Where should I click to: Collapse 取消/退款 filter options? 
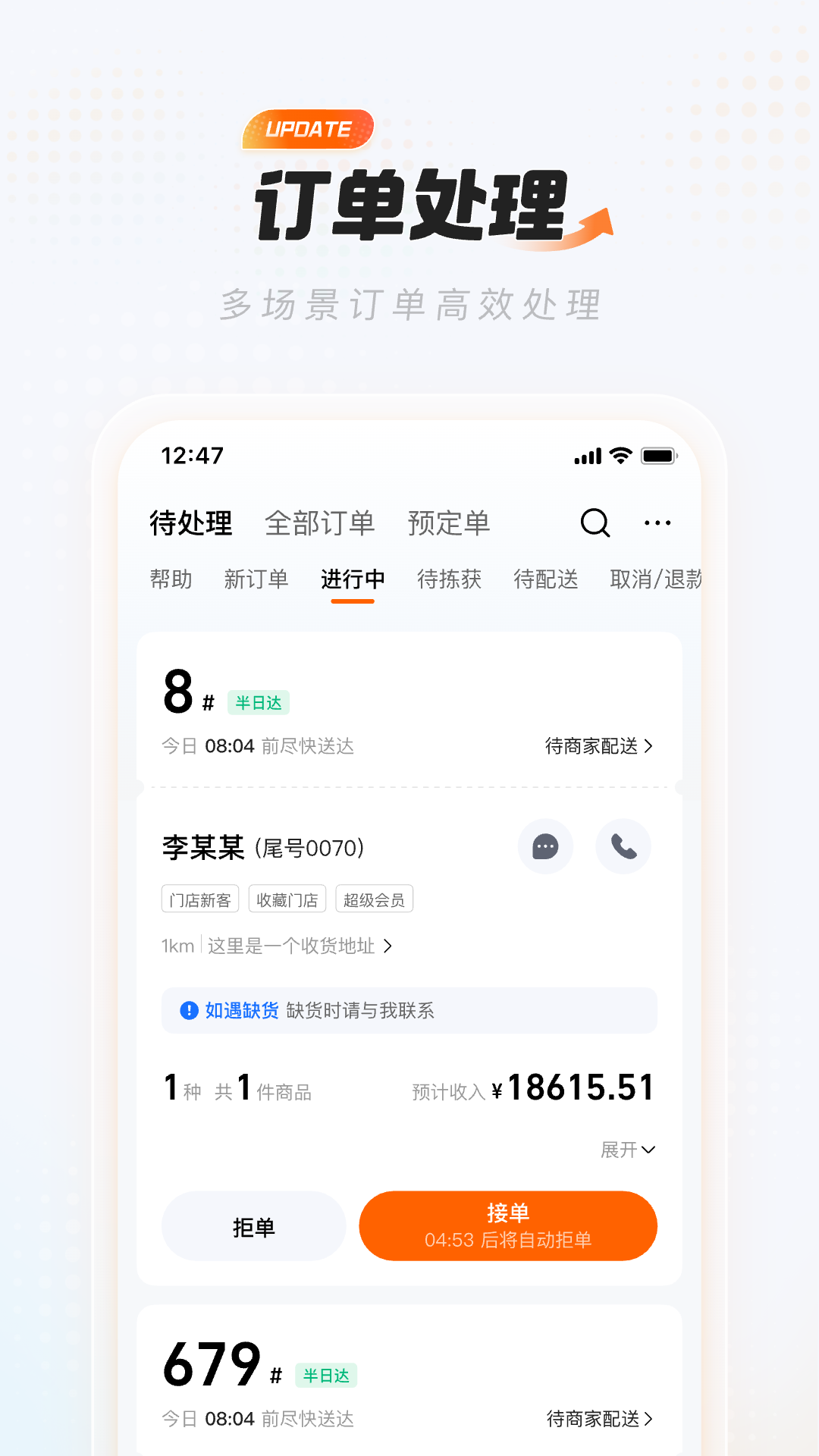tap(655, 579)
